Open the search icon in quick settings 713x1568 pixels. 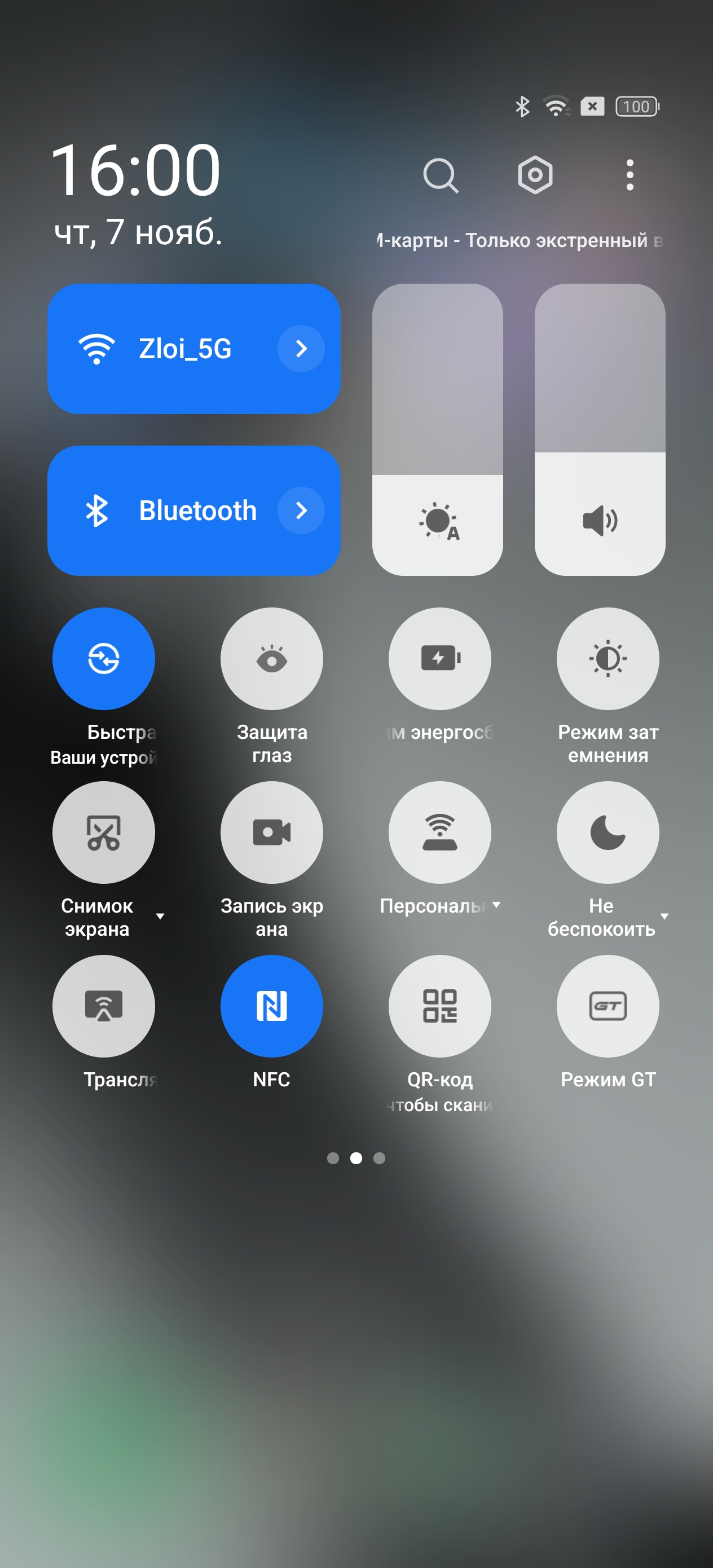(x=439, y=175)
